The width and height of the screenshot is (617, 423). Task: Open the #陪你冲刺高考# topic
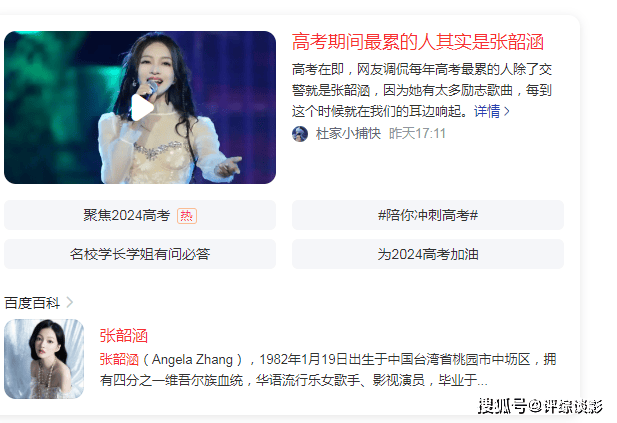click(x=427, y=215)
